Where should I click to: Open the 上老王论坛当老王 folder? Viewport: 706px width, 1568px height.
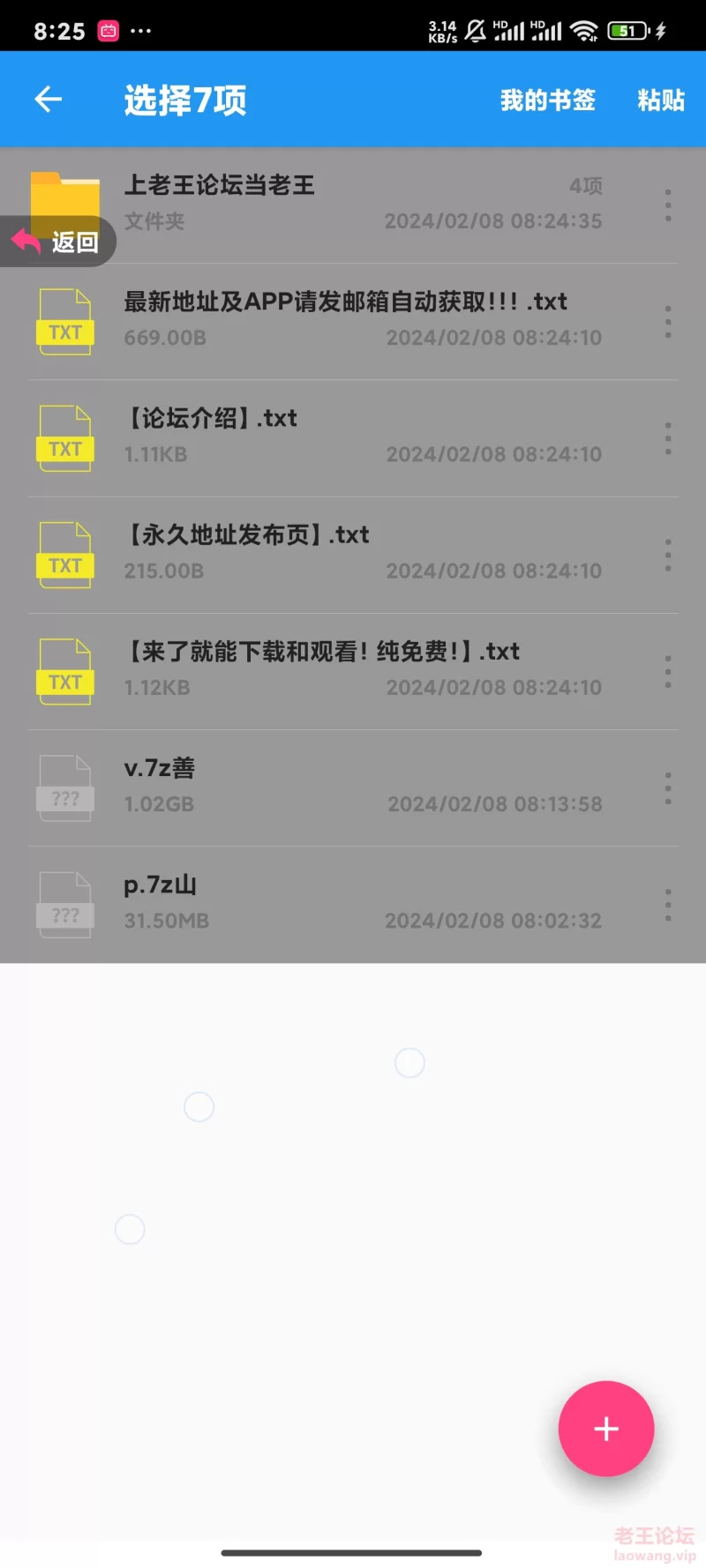click(353, 205)
